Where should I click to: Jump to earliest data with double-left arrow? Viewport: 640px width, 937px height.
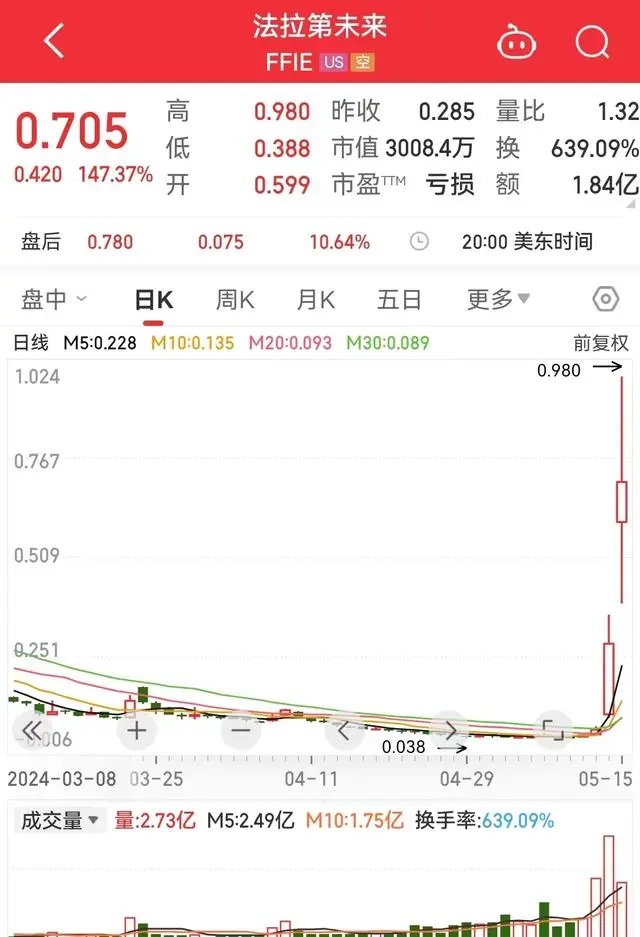click(x=32, y=729)
